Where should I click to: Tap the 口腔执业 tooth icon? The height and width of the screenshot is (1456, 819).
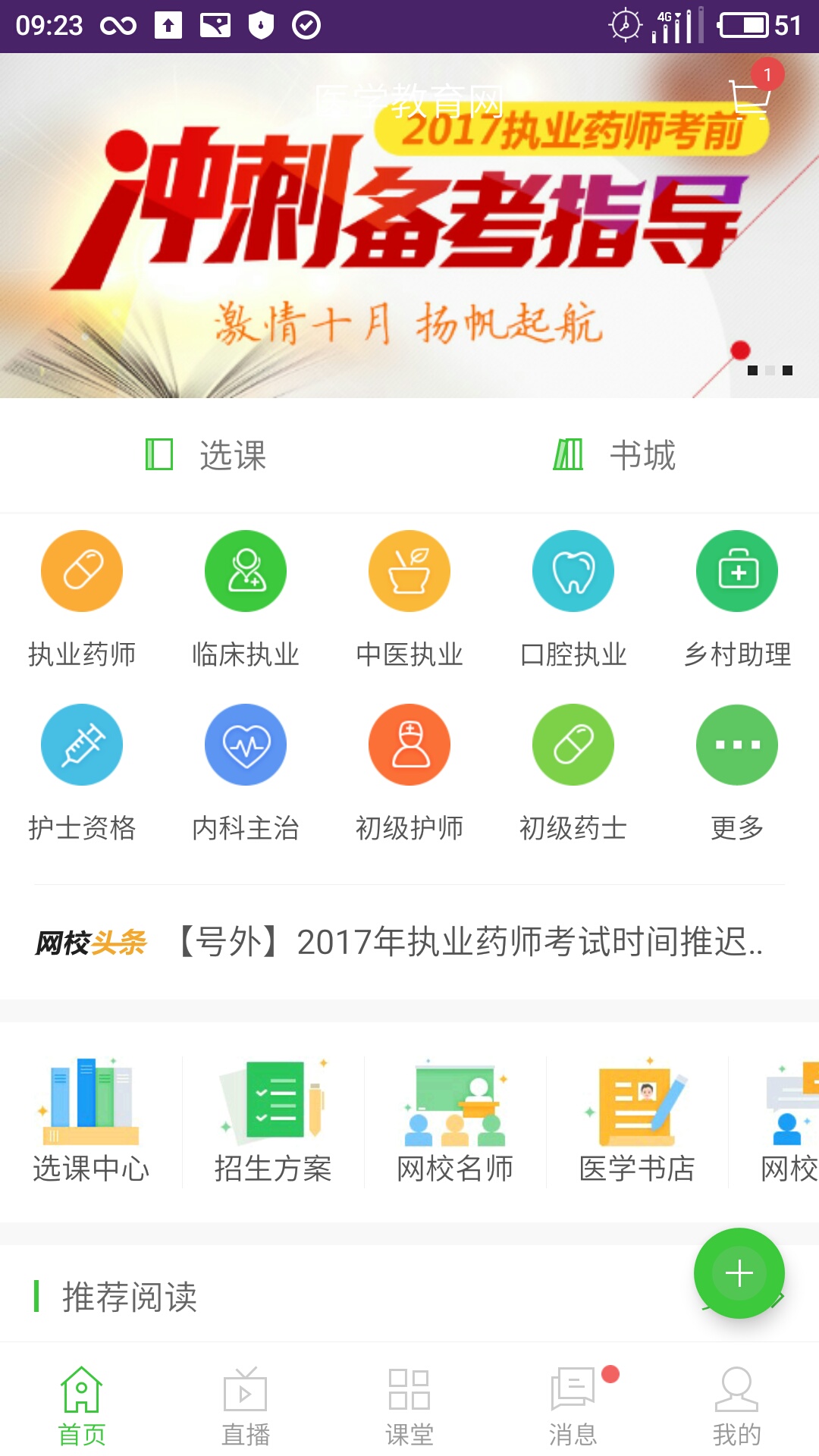click(573, 570)
